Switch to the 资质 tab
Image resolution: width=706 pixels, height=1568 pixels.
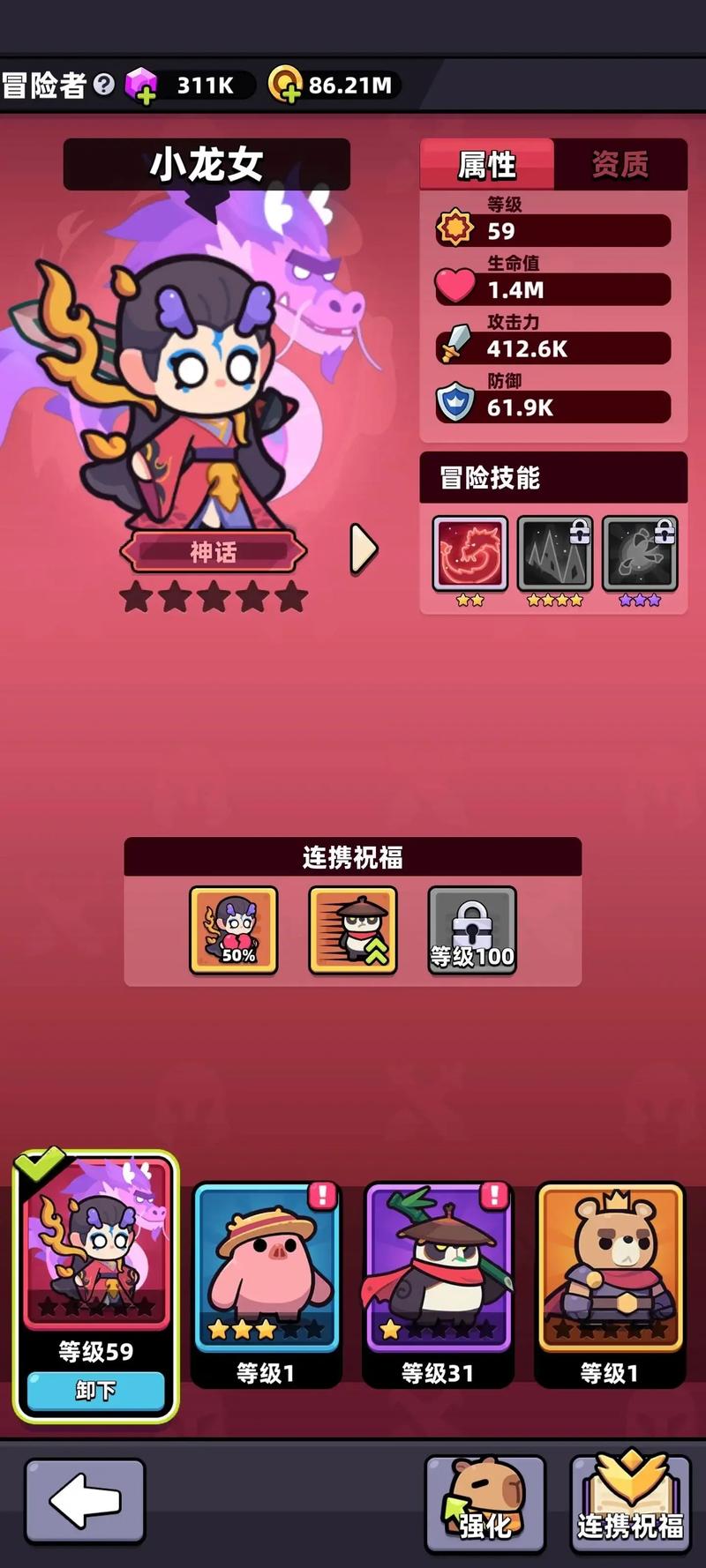click(620, 164)
